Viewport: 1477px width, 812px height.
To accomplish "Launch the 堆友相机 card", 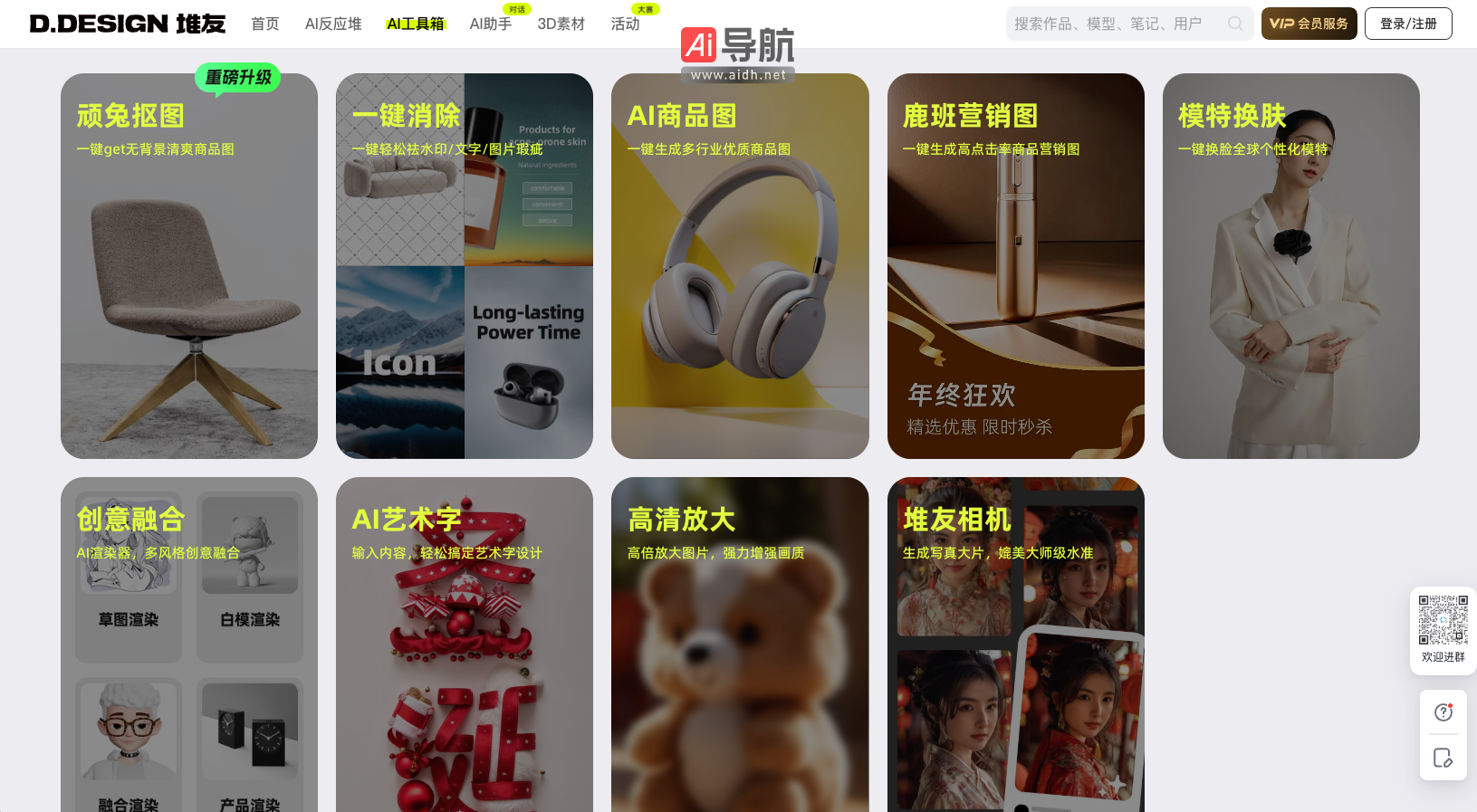I will [x=1015, y=645].
